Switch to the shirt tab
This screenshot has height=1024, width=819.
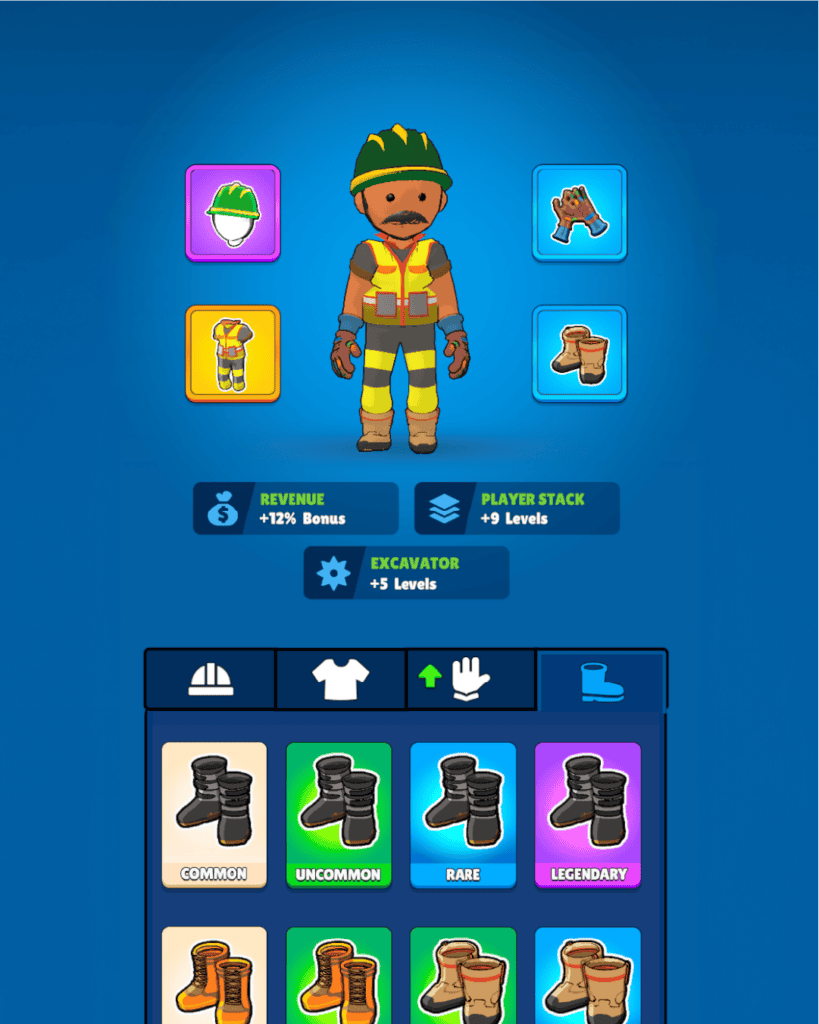click(x=341, y=680)
